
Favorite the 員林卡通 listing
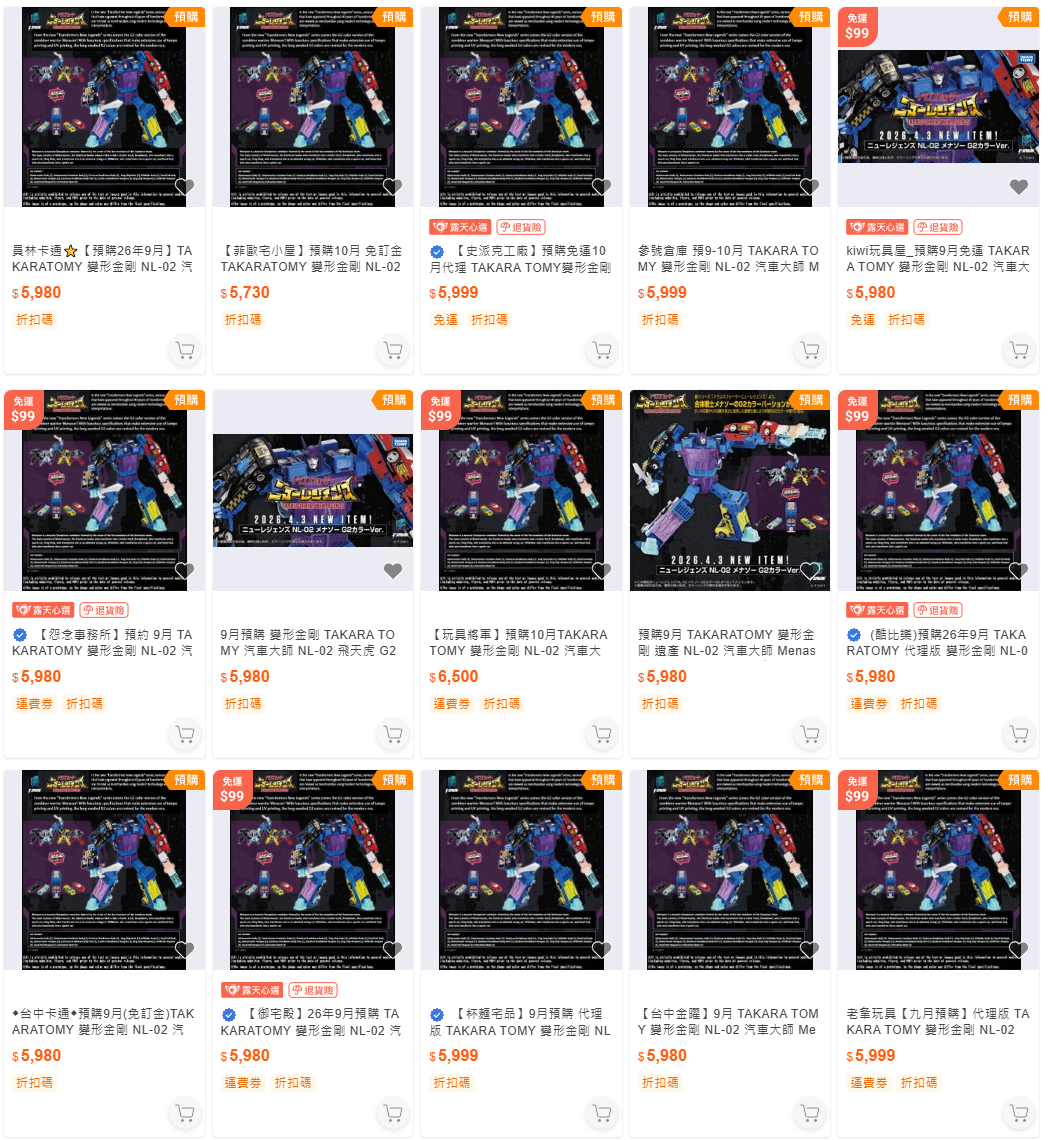click(184, 187)
